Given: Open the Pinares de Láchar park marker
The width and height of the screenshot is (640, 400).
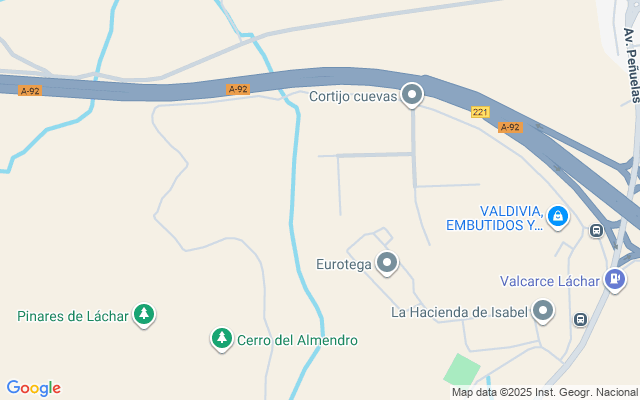Looking at the screenshot, I should [x=144, y=316].
